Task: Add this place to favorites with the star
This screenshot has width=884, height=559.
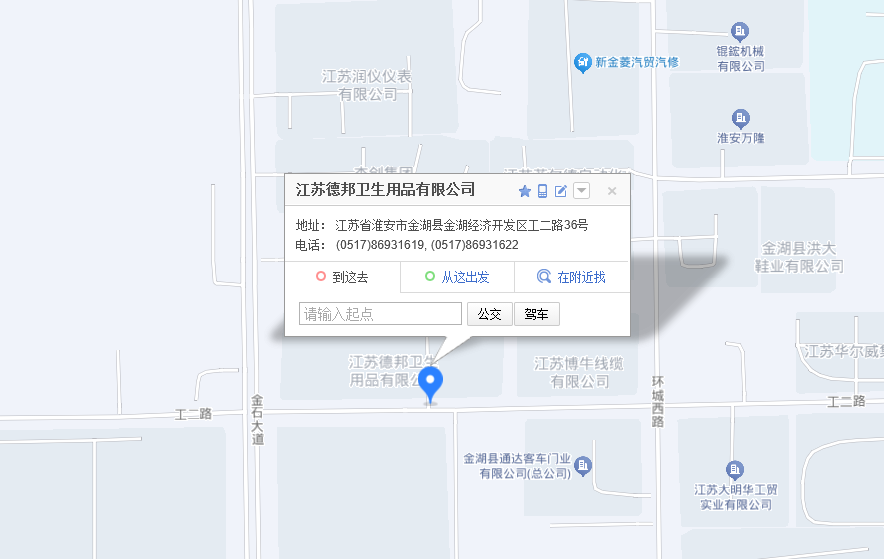Action: pos(524,191)
